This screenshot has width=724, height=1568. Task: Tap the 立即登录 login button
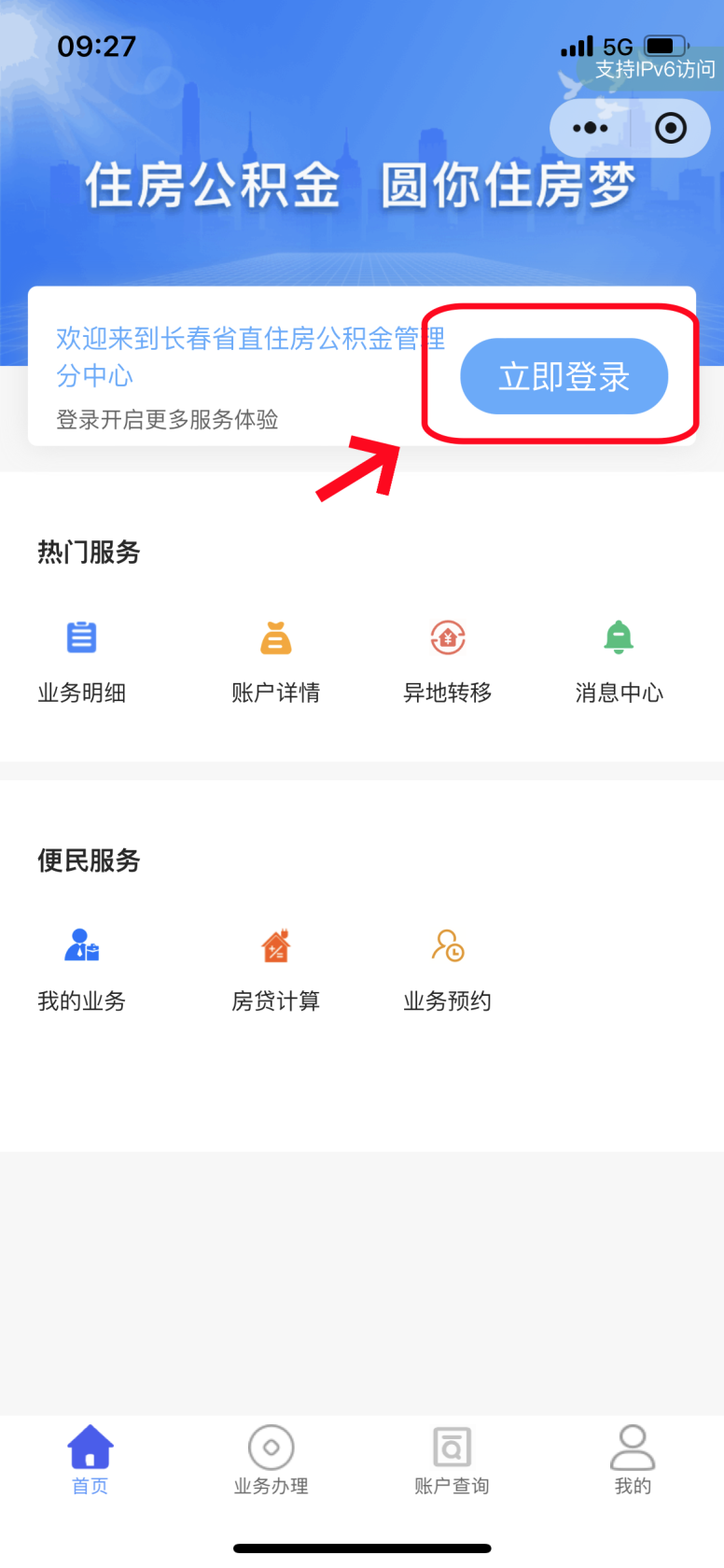[x=564, y=376]
